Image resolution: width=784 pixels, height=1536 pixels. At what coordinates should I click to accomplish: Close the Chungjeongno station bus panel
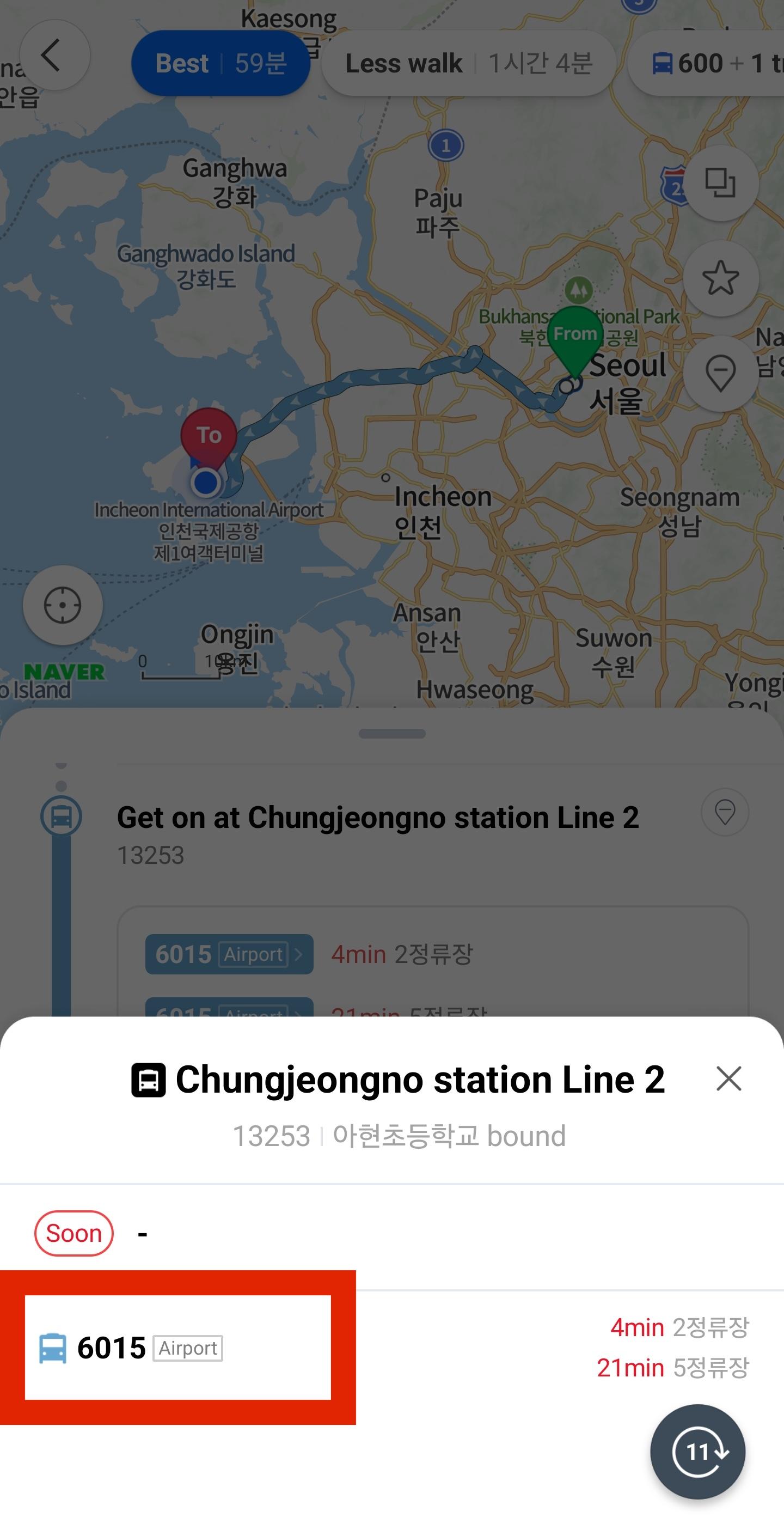pos(728,1078)
